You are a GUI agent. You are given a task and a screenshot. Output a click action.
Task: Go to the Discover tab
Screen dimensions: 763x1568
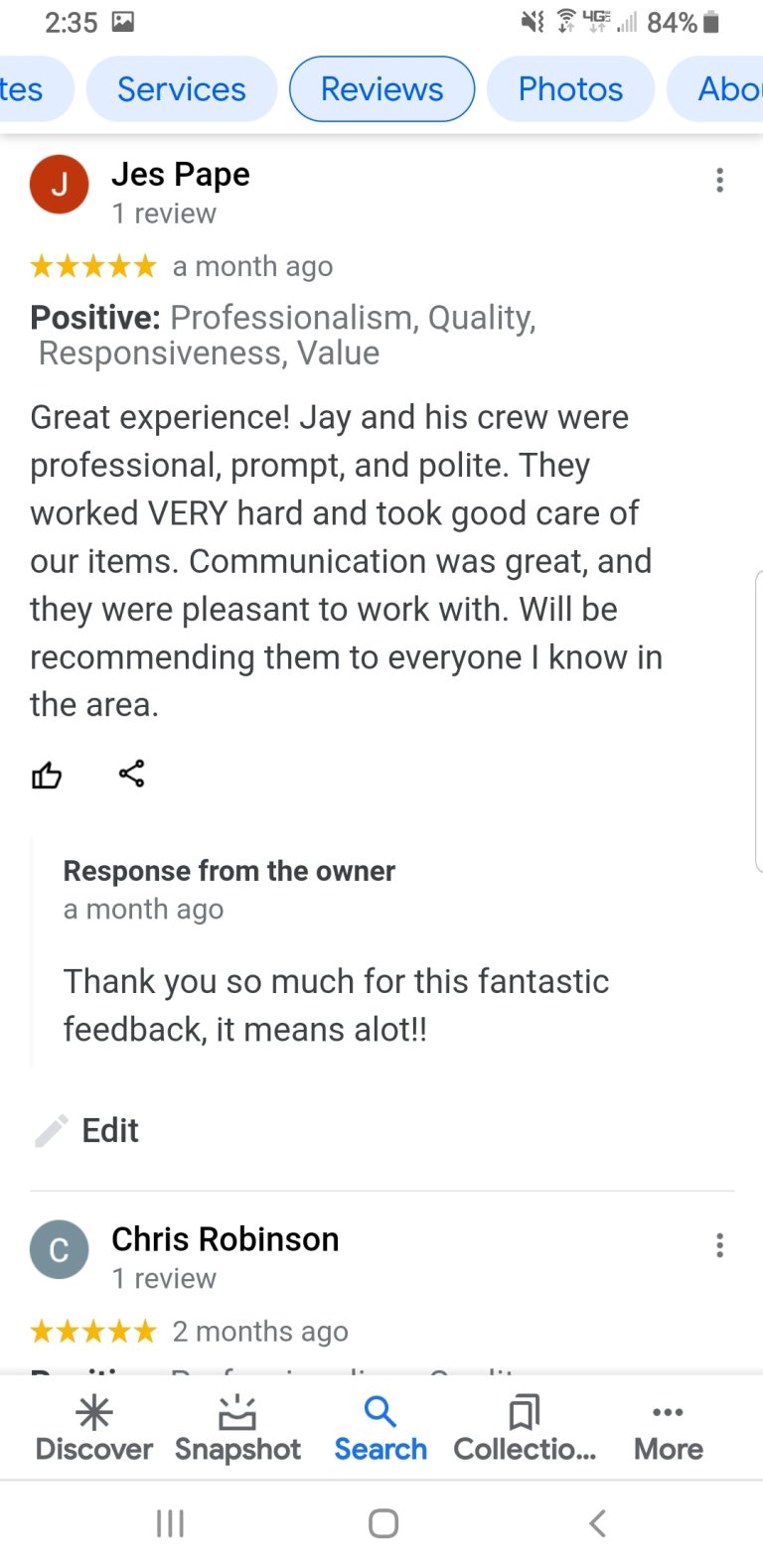point(94,1428)
